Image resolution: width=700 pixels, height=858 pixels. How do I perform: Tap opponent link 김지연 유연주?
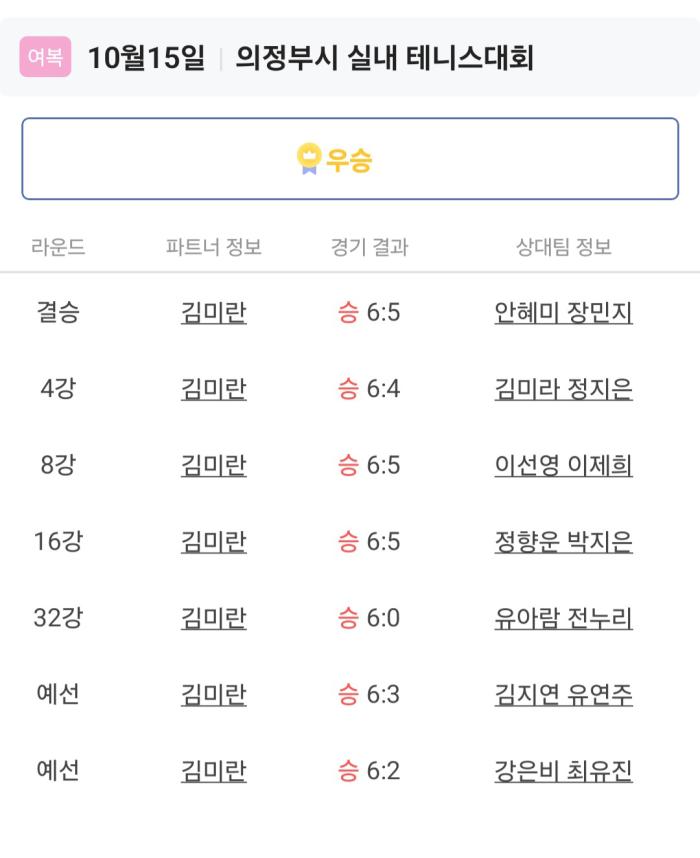pyautogui.click(x=563, y=694)
